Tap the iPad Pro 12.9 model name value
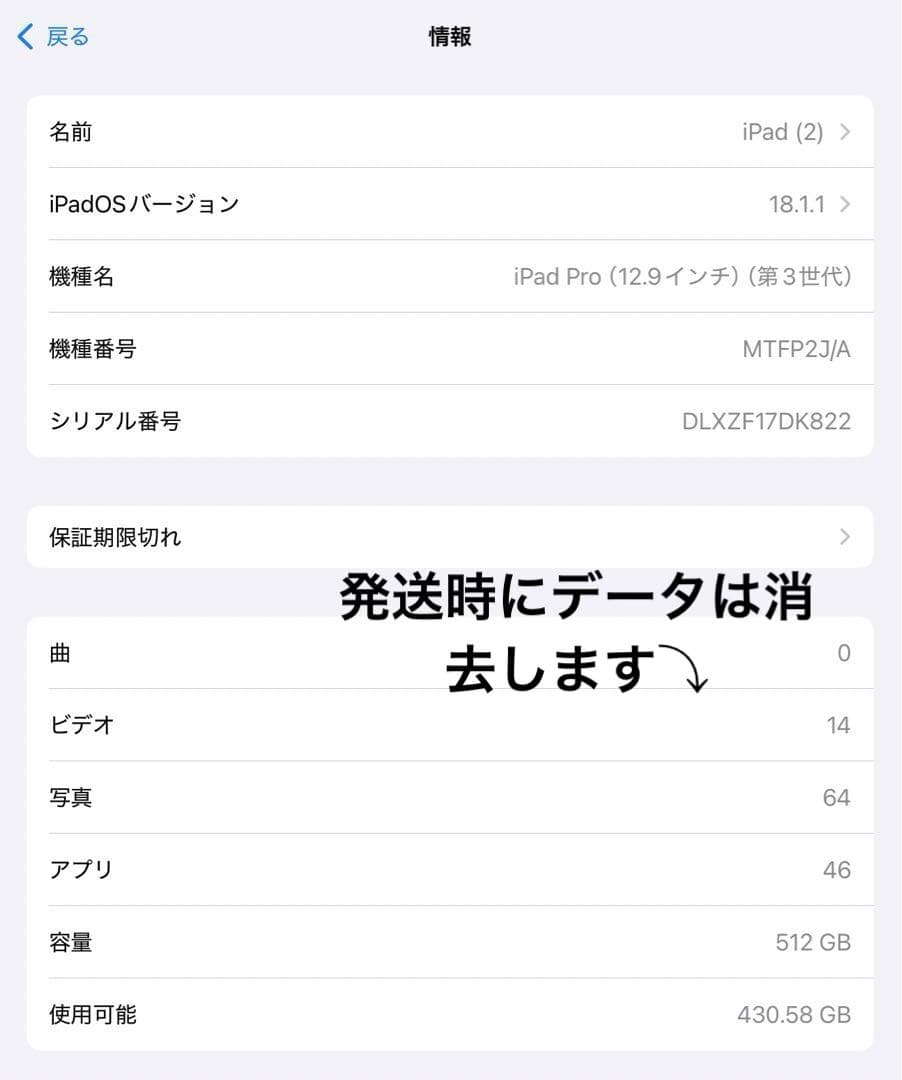 (x=680, y=277)
